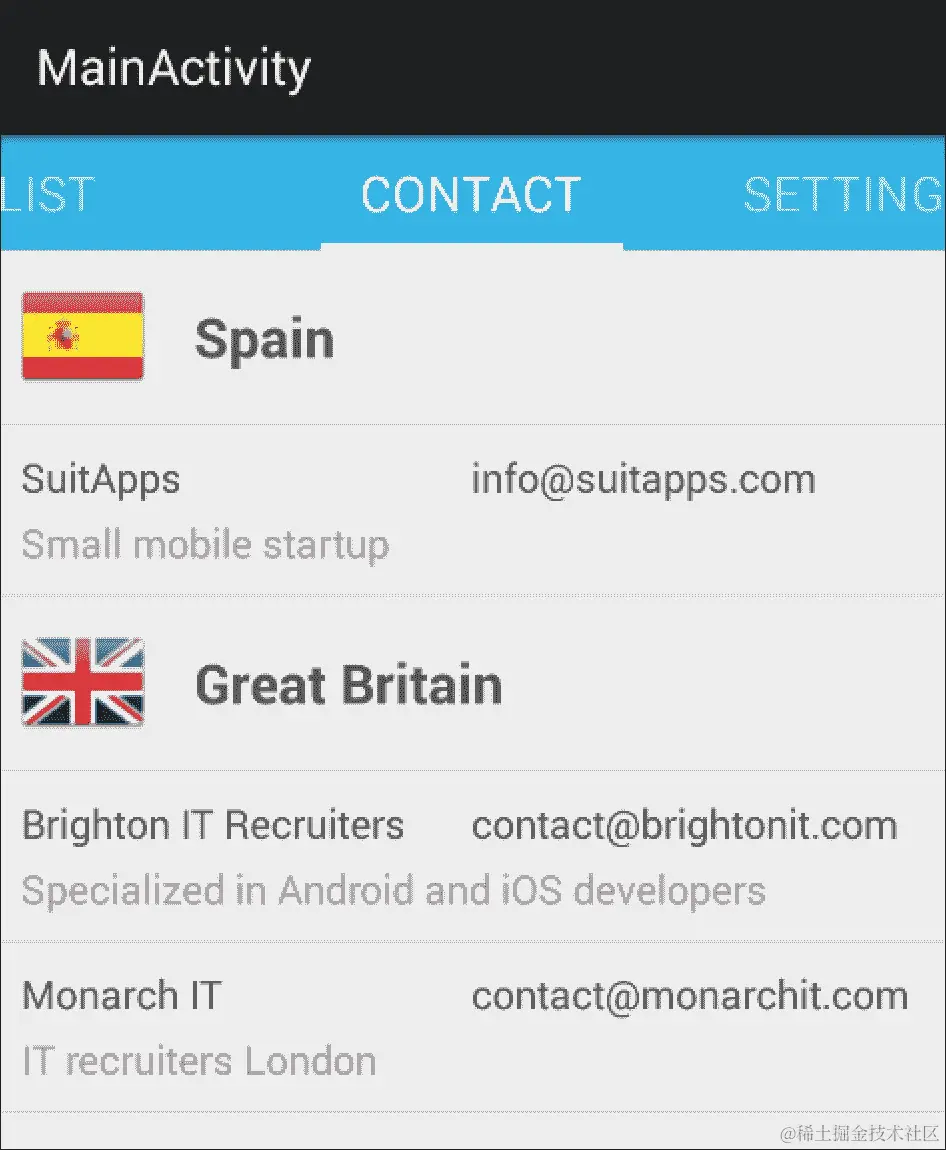
Task: Select the CONTACT tab
Action: [x=471, y=194]
